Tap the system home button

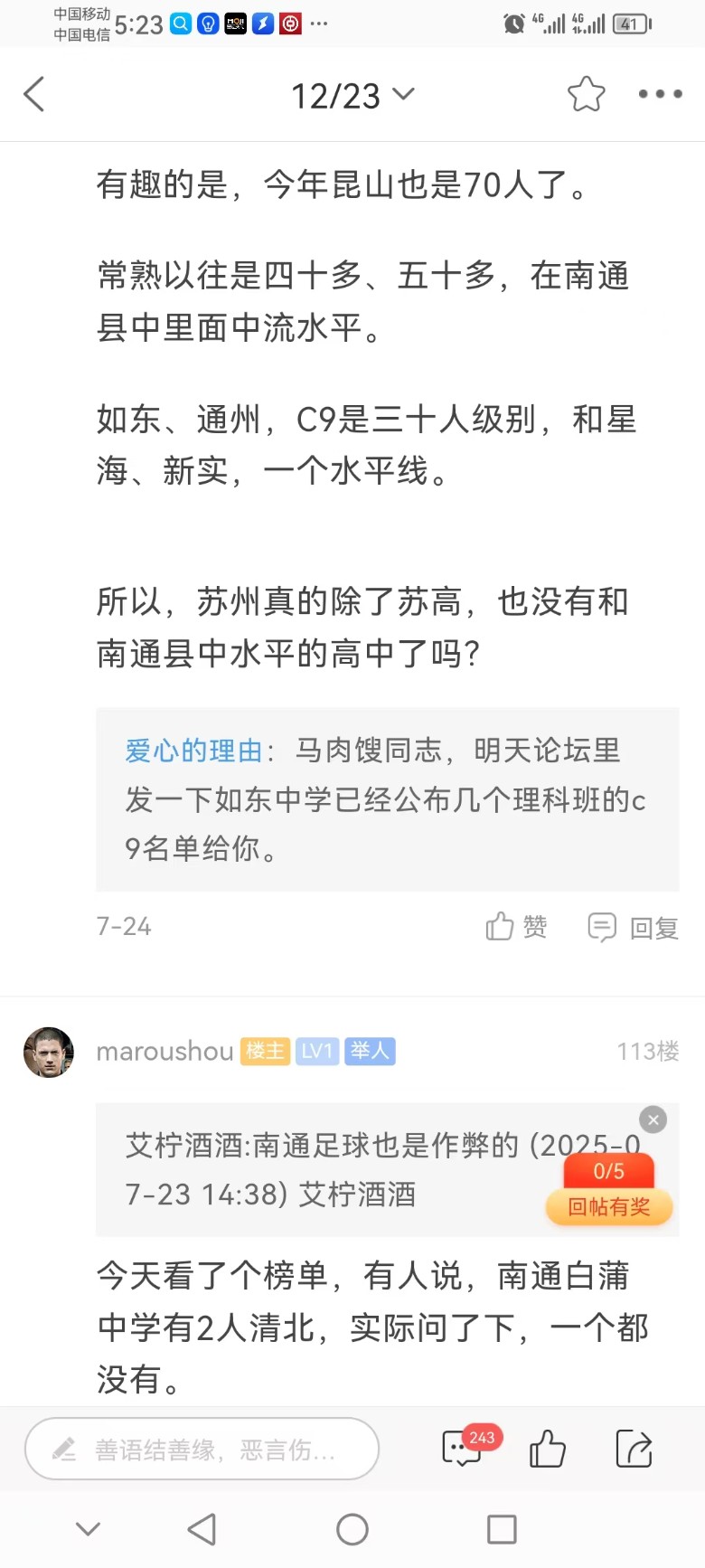tap(352, 1529)
